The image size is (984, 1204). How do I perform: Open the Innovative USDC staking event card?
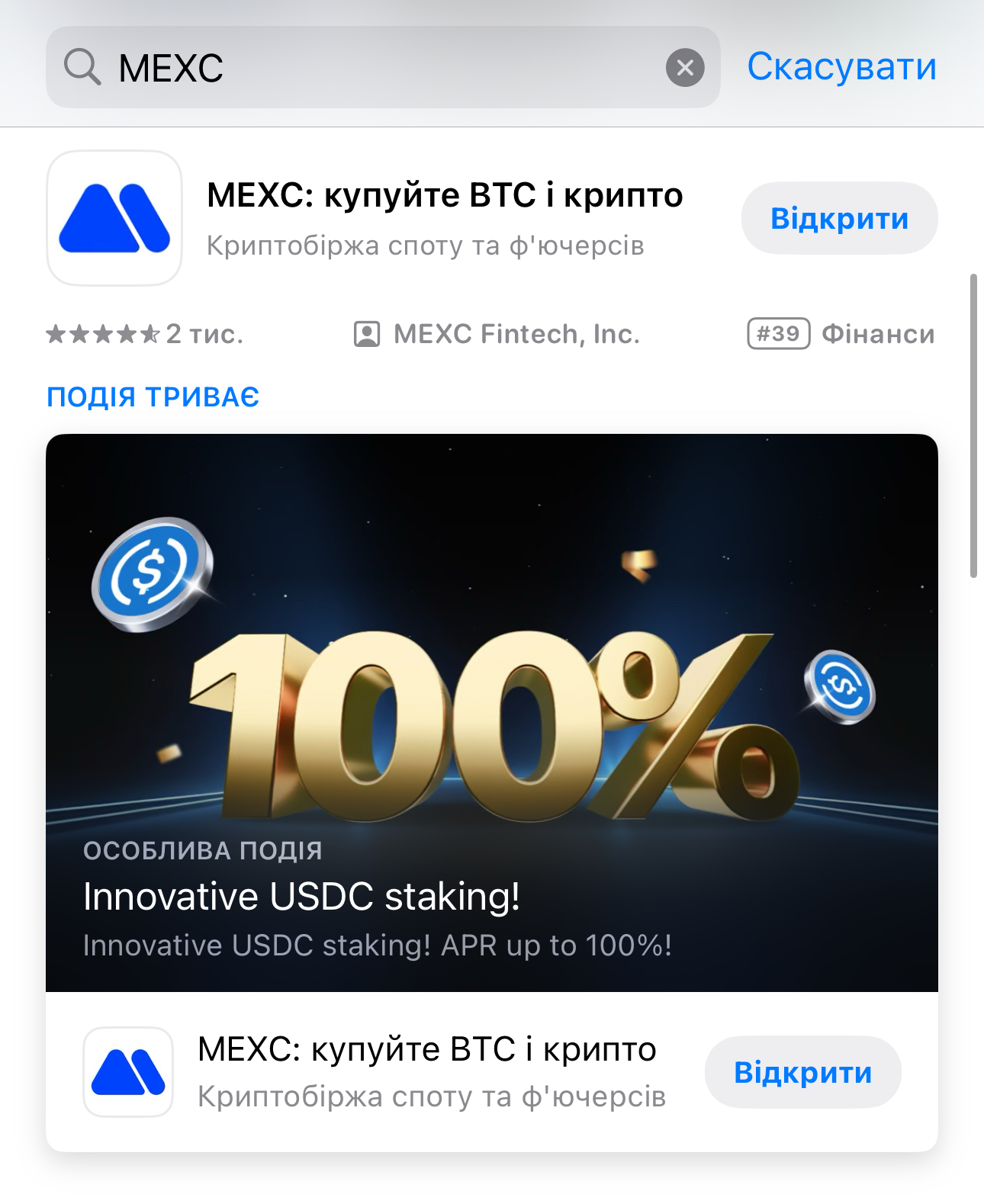491,712
